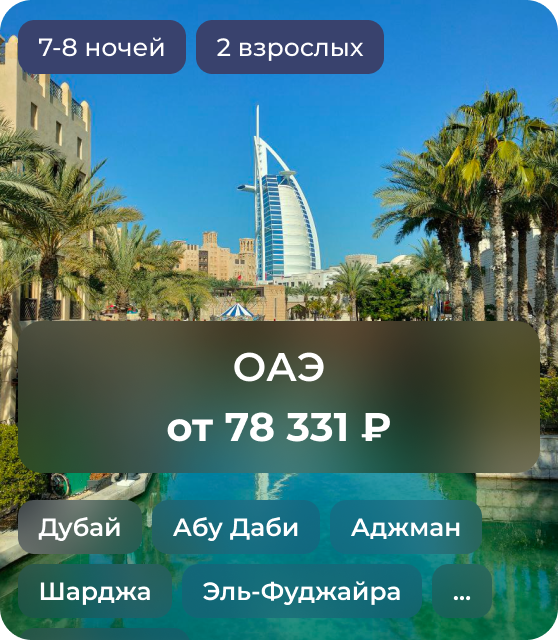
Task: Open the ОАЭ tour offer from 78 331 ₽
Action: (279, 397)
